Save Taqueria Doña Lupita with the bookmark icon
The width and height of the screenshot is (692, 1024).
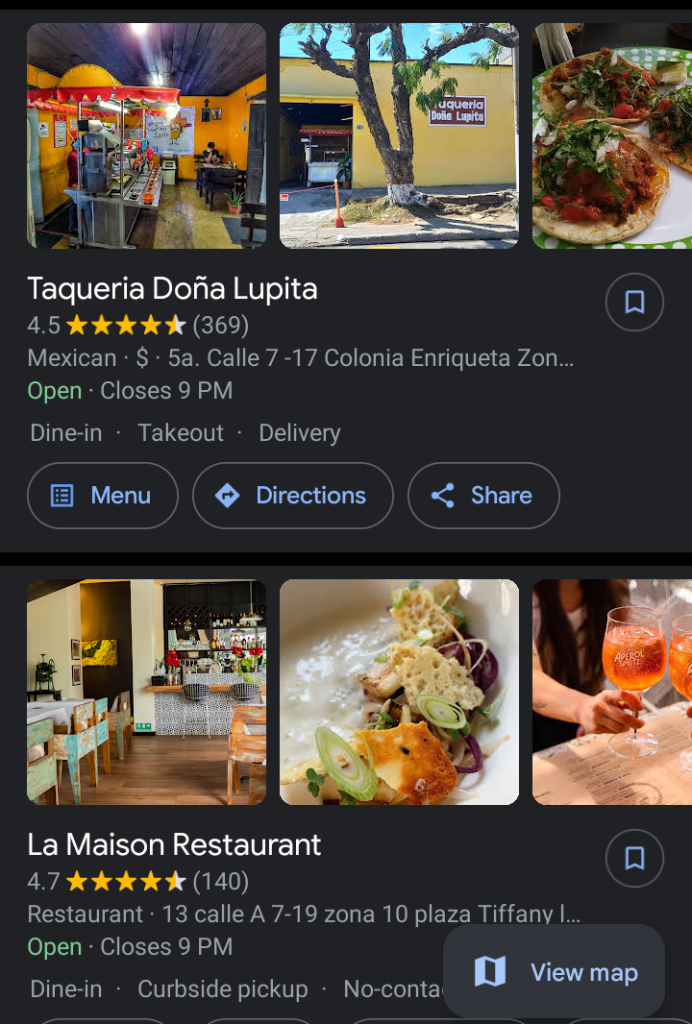tap(634, 302)
